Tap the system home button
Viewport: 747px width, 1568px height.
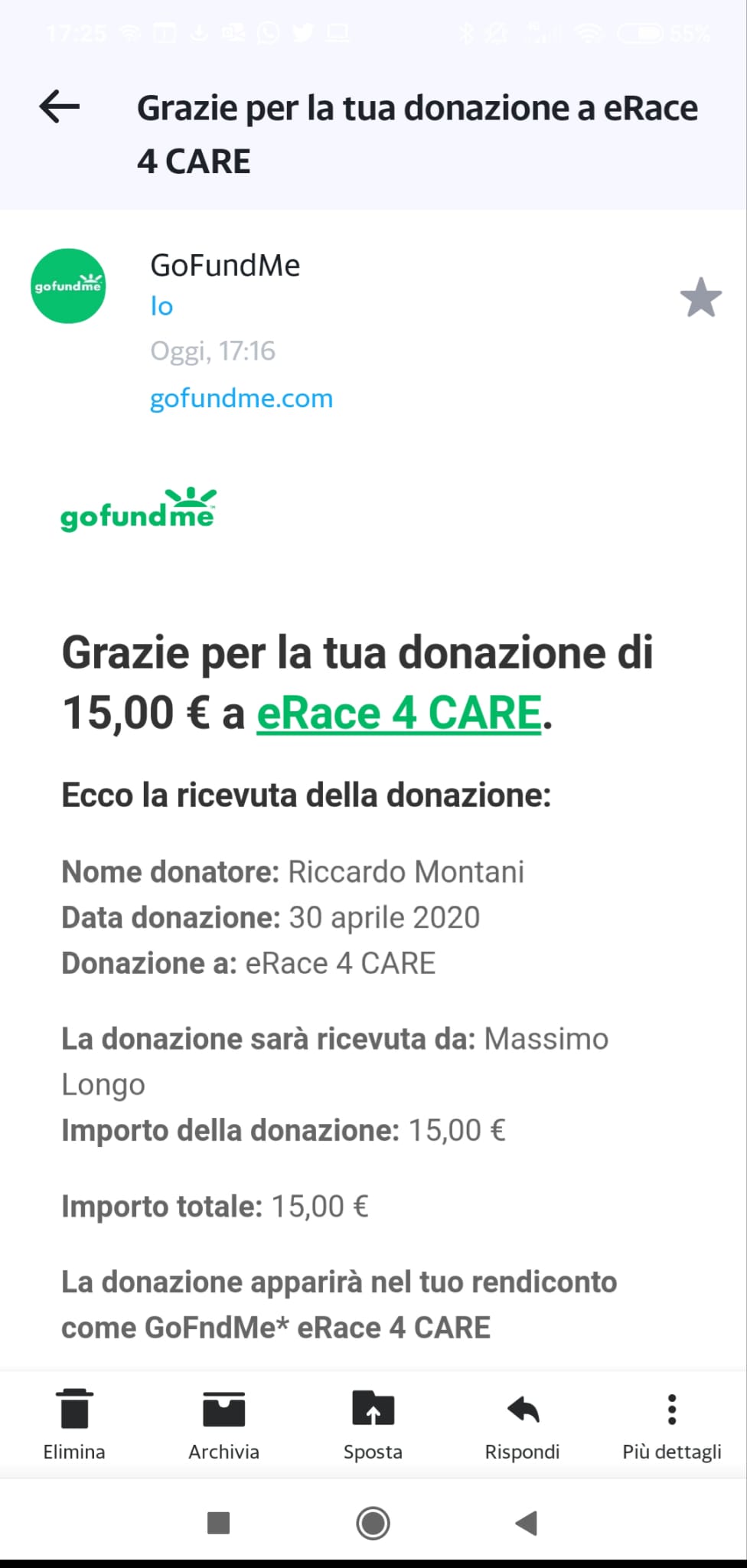[x=373, y=1523]
